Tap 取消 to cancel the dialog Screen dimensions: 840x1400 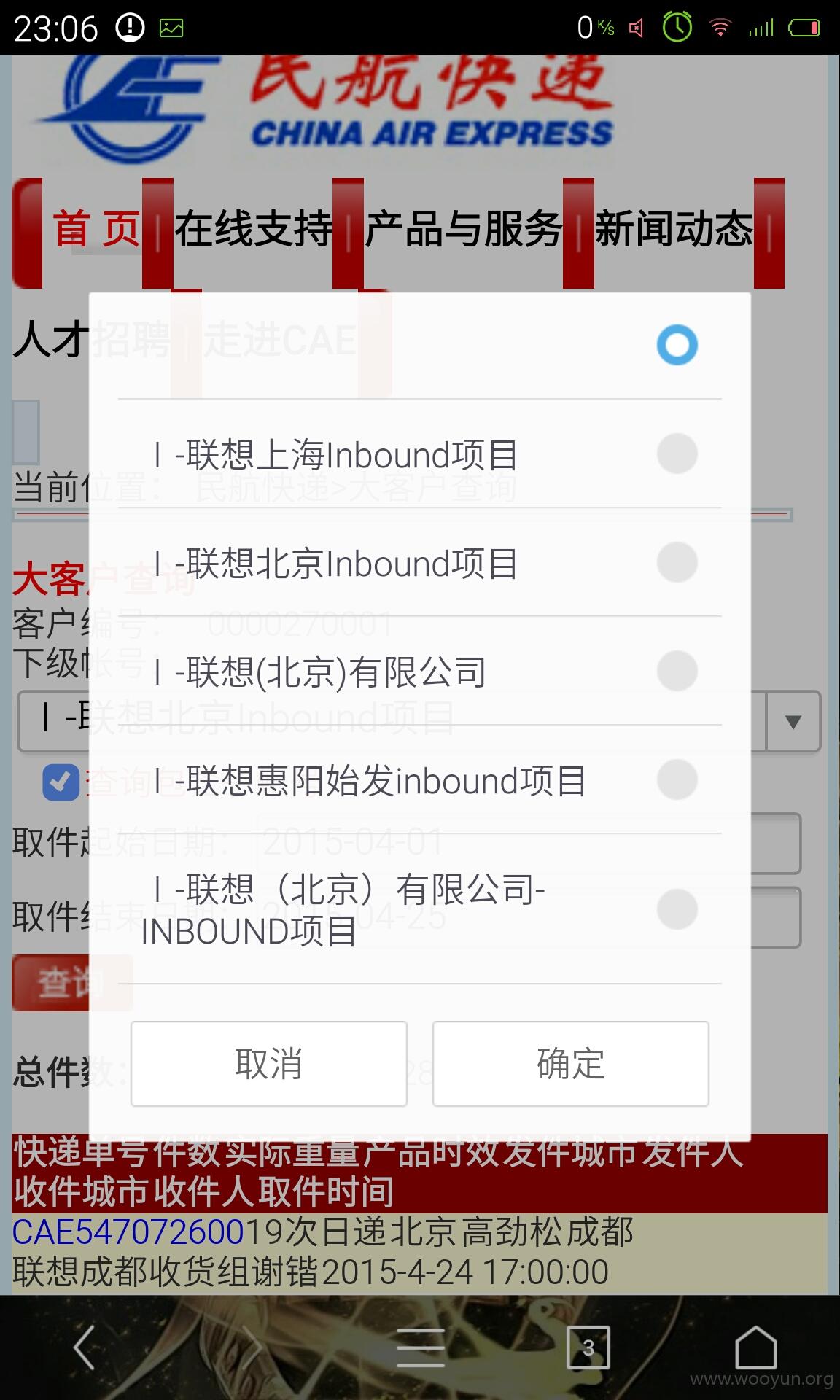click(x=269, y=1064)
